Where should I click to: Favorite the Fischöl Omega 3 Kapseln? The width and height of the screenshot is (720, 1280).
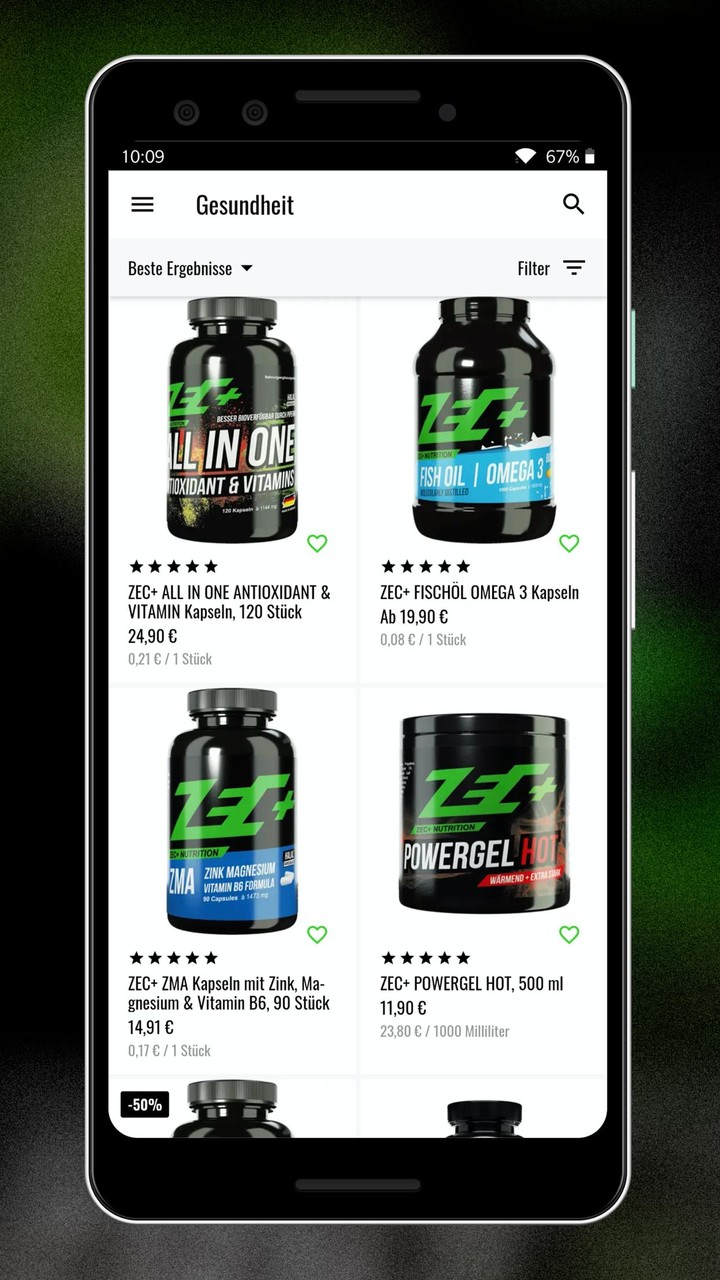coord(569,543)
